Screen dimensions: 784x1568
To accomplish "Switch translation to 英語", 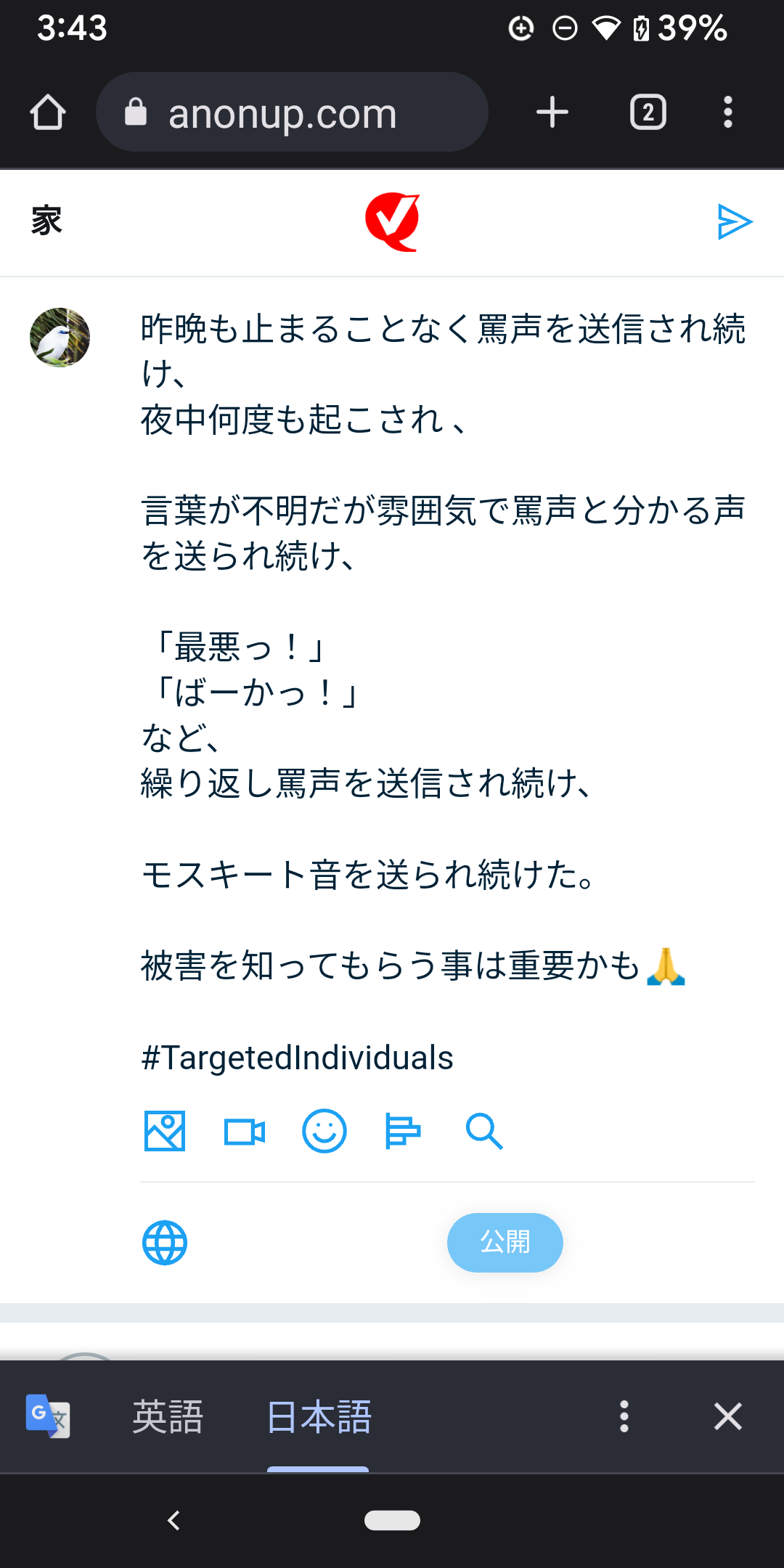I will pos(168,1416).
